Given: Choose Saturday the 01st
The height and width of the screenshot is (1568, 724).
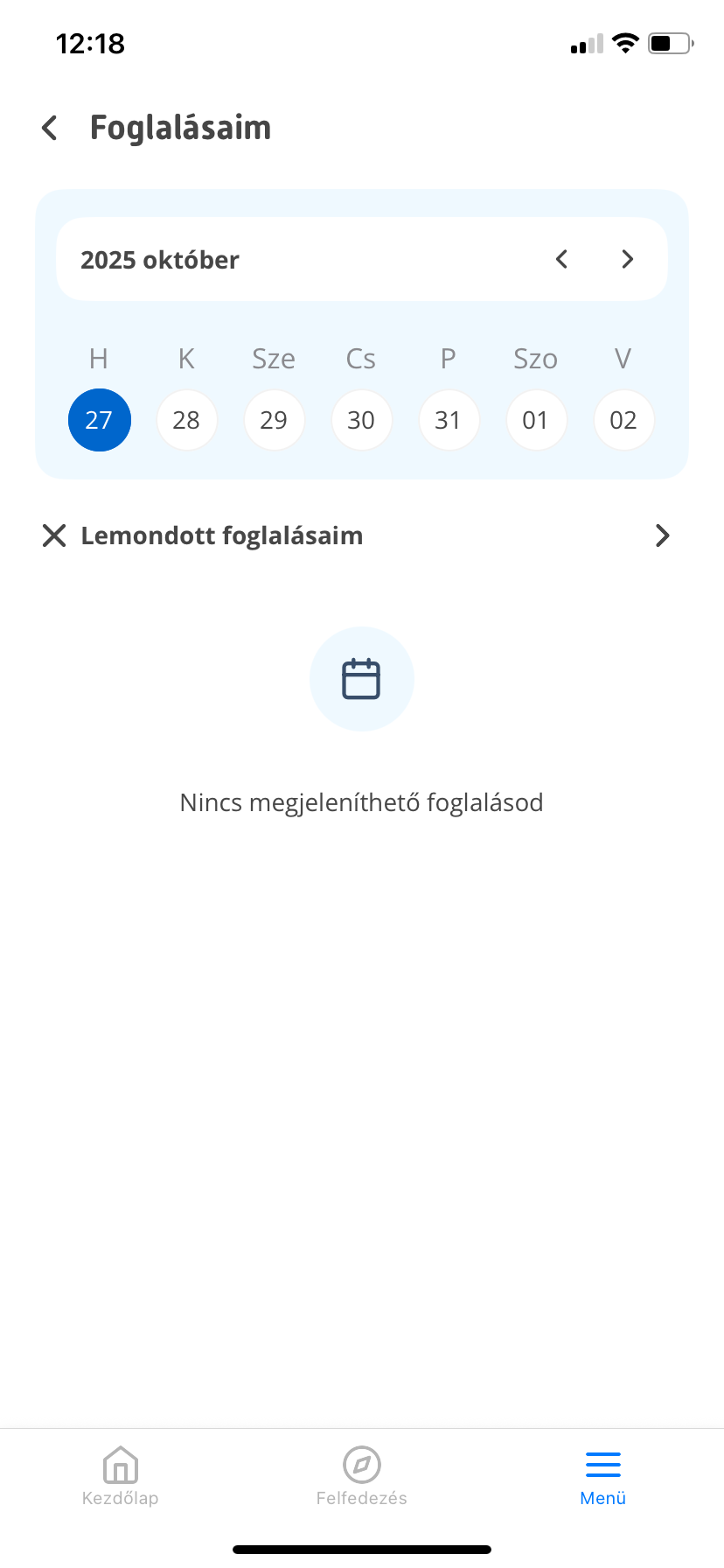Looking at the screenshot, I should tap(535, 420).
